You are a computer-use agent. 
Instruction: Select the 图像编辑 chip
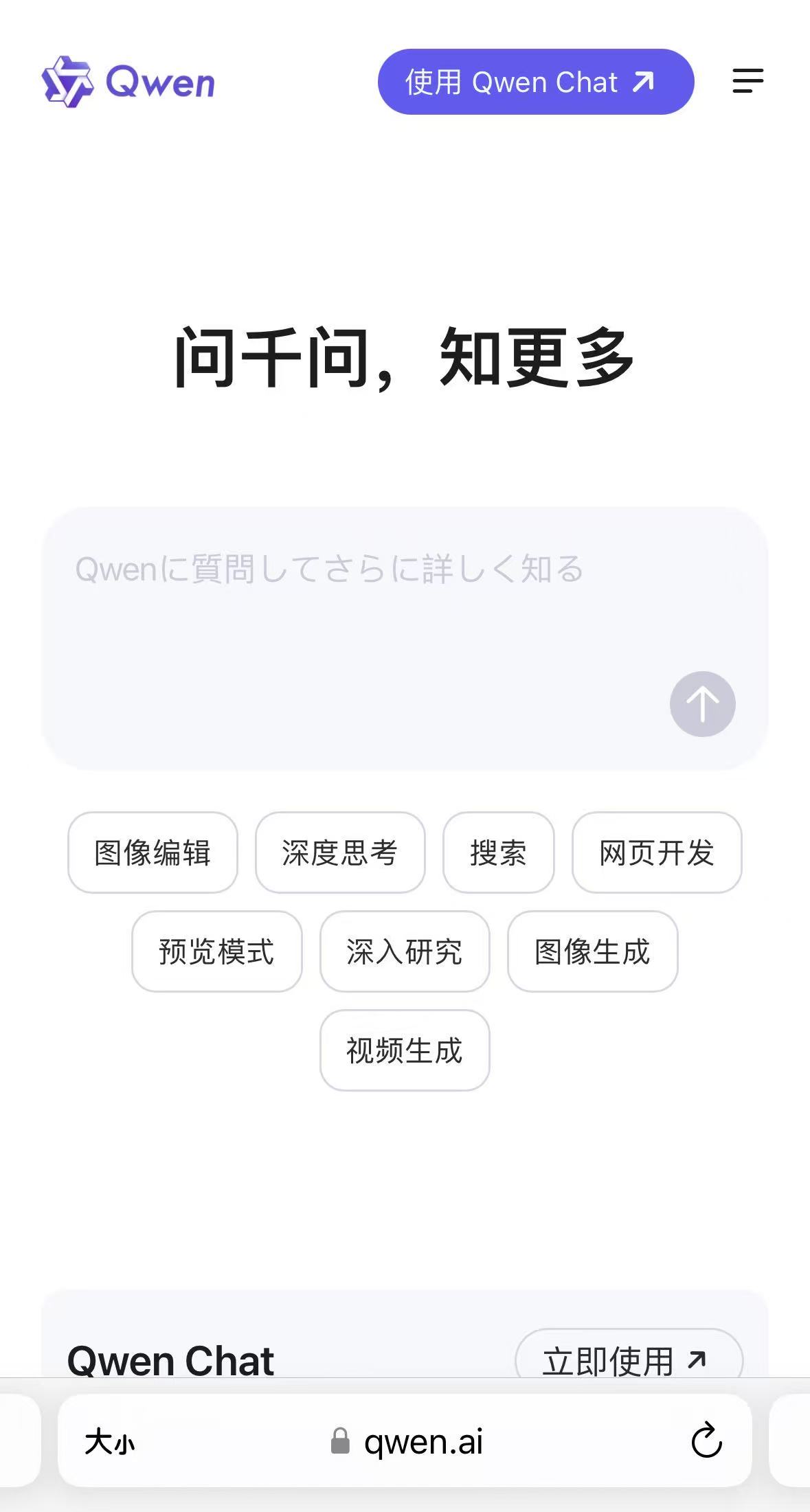point(153,853)
